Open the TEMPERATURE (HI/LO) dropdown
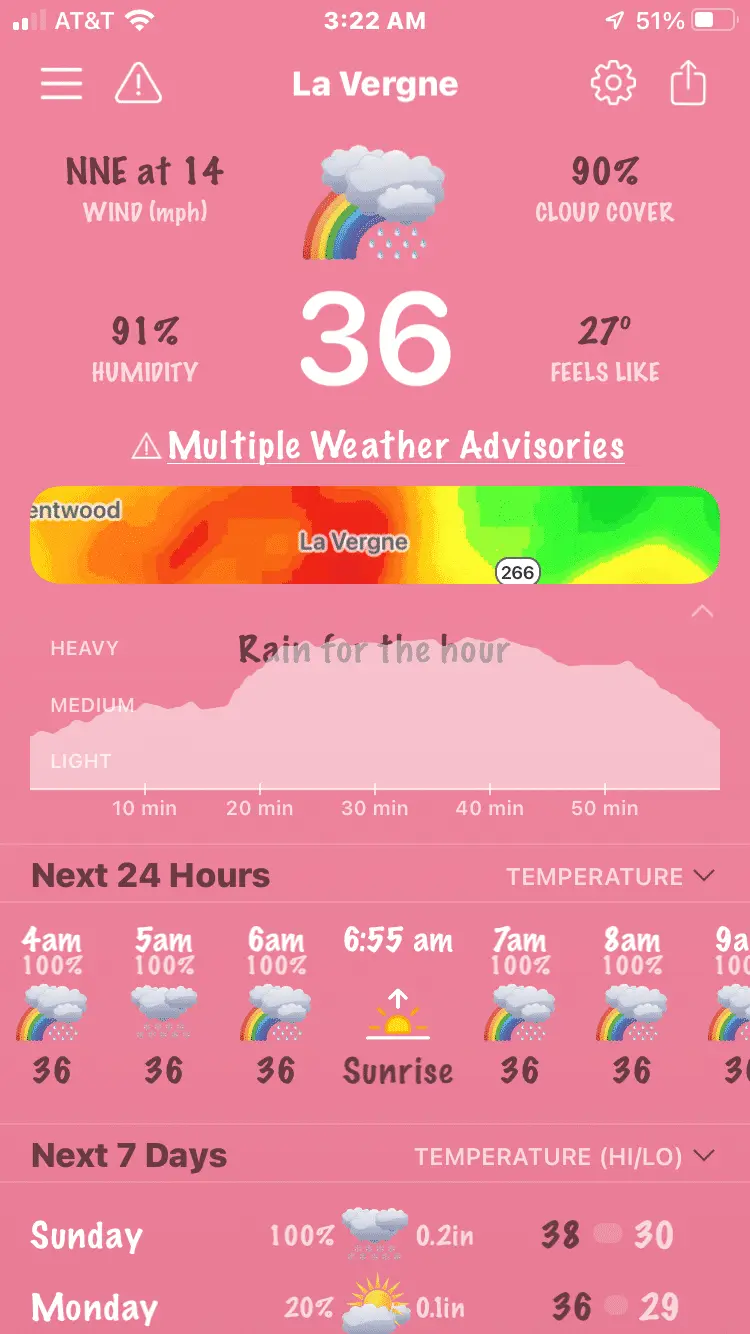 pos(565,1157)
